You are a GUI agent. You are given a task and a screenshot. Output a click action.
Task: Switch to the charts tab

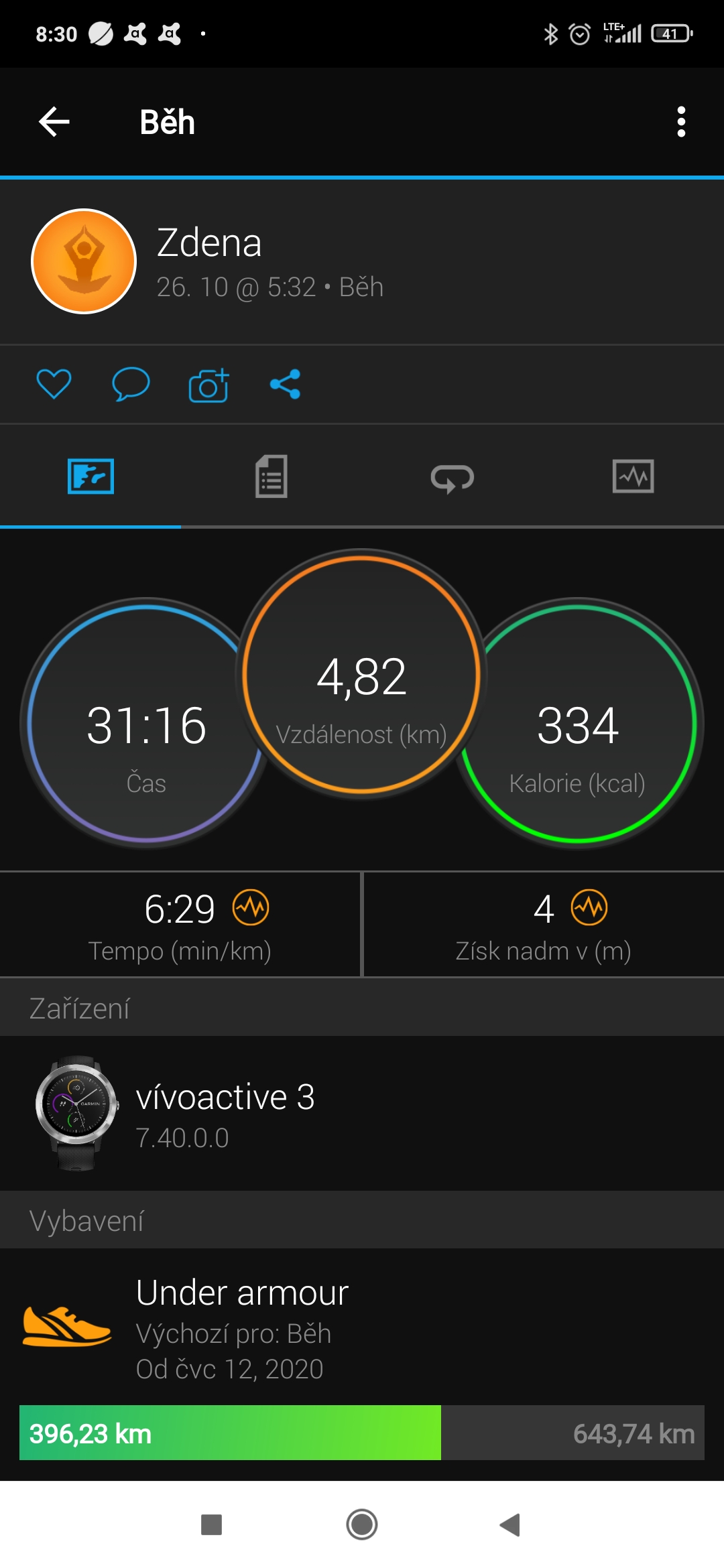[633, 476]
